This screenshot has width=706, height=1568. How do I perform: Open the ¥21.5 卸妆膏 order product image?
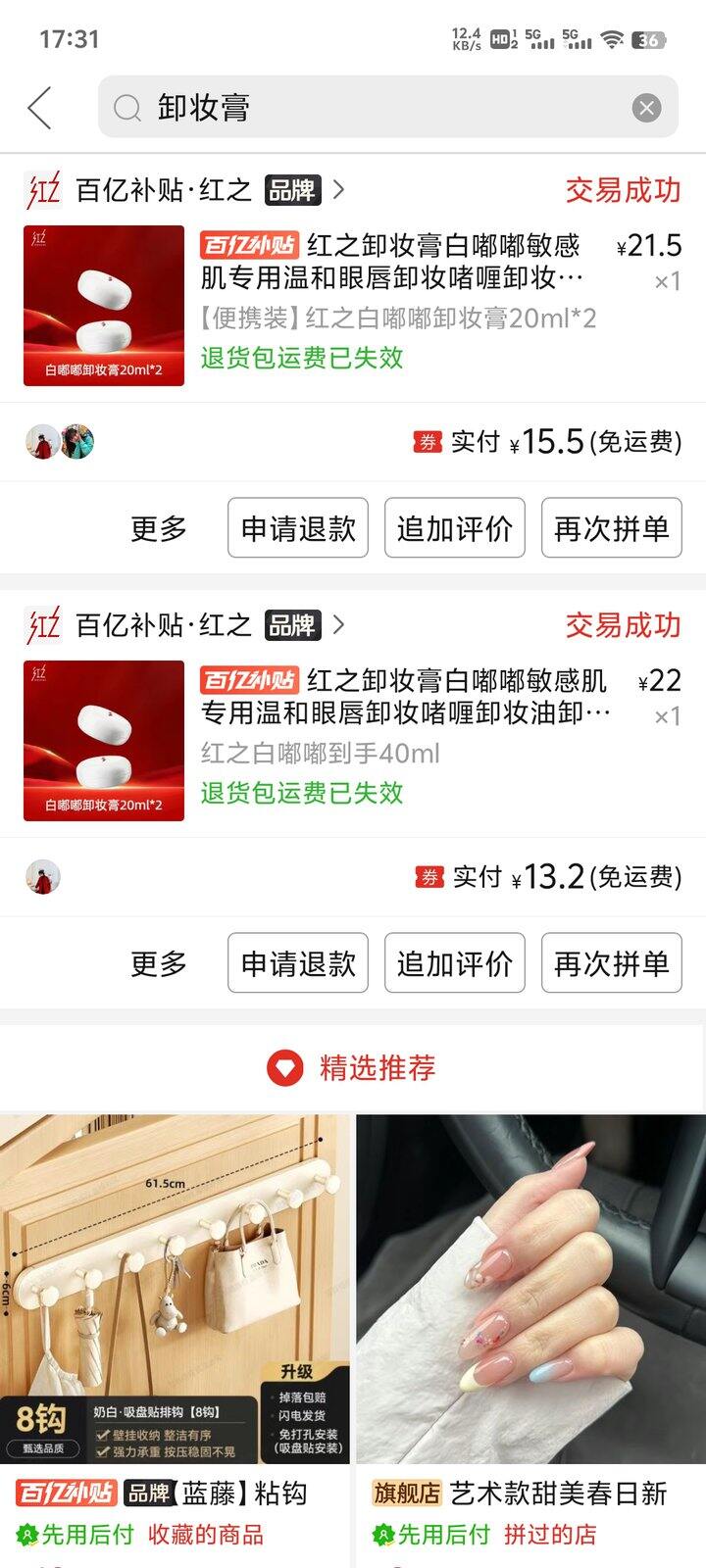[104, 306]
